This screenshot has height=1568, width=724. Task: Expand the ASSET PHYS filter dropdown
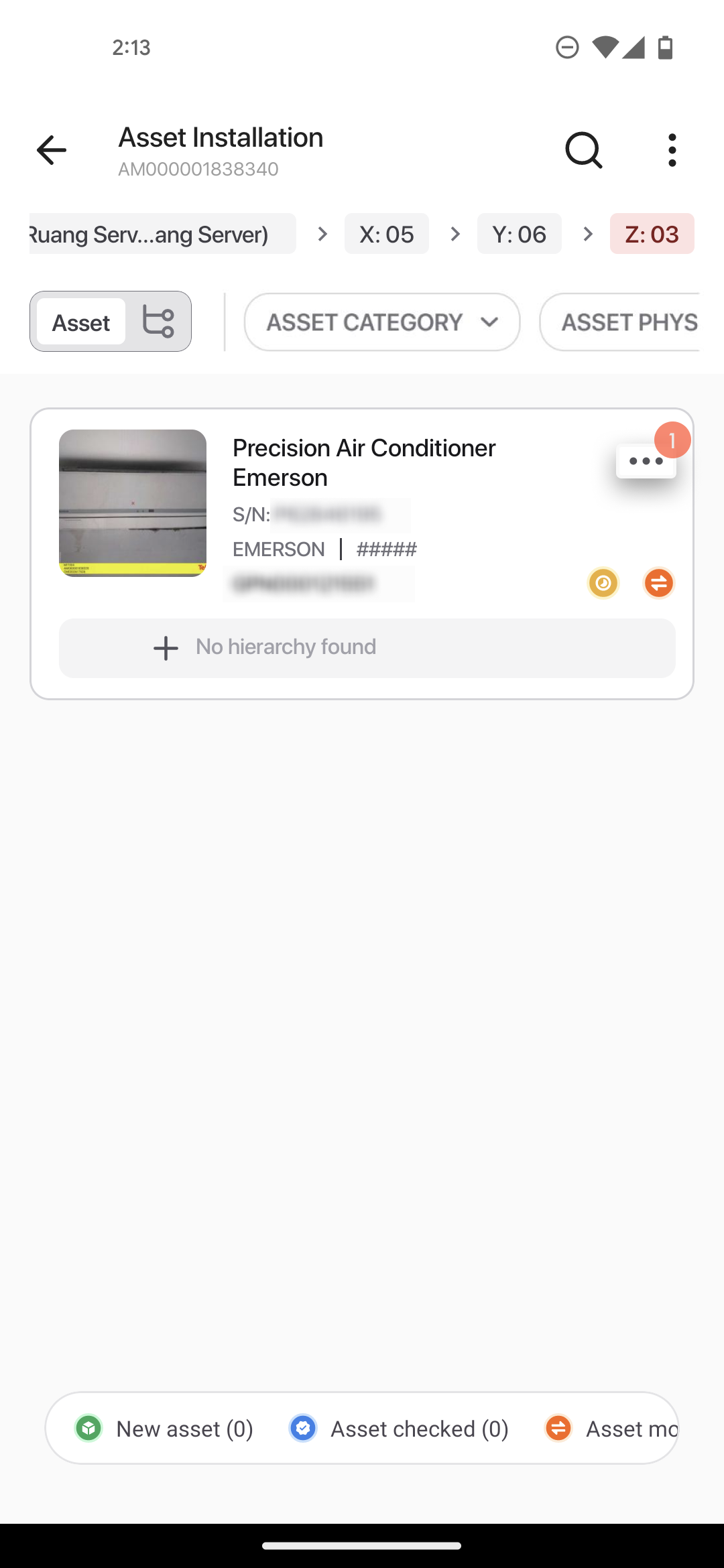click(x=619, y=322)
